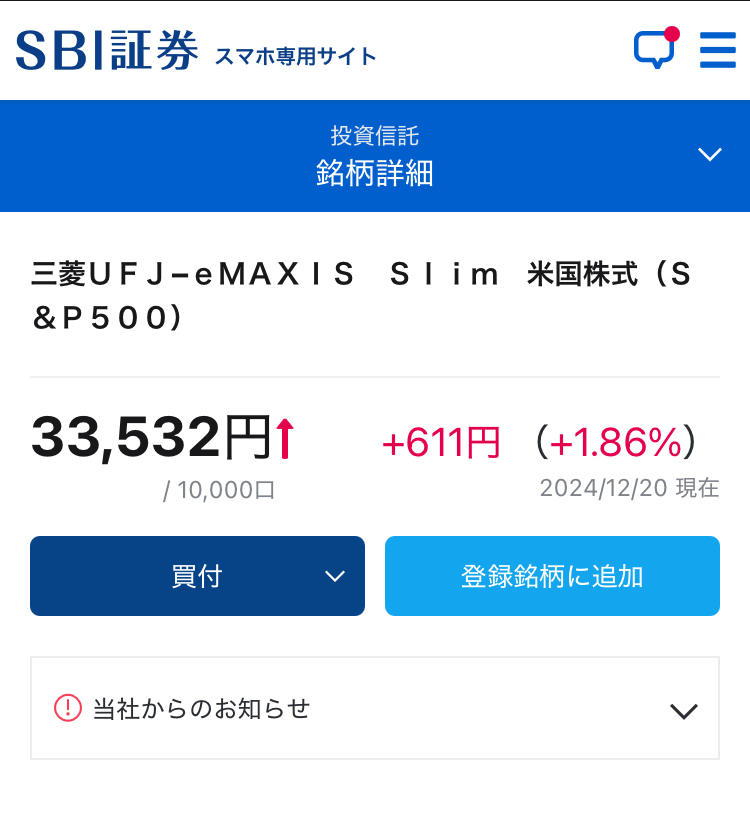Open the chat message icon

point(654,49)
